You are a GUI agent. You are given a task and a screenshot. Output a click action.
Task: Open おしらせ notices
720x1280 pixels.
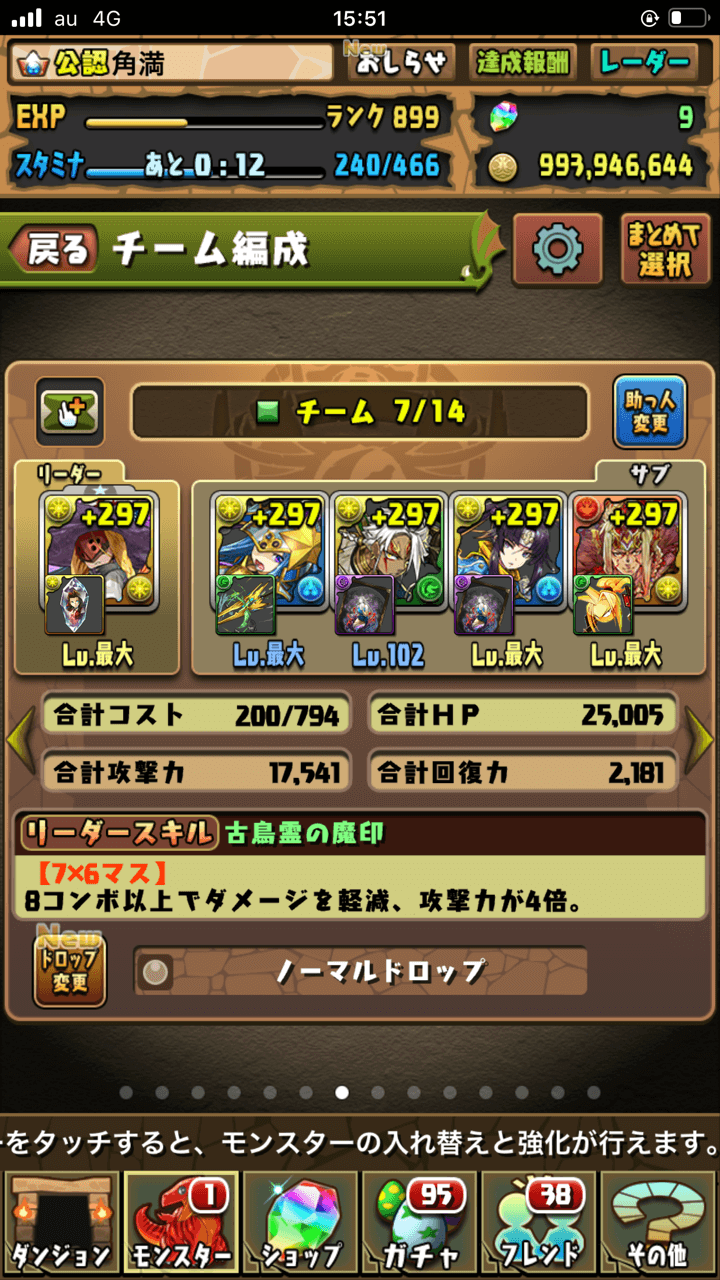[x=400, y=63]
